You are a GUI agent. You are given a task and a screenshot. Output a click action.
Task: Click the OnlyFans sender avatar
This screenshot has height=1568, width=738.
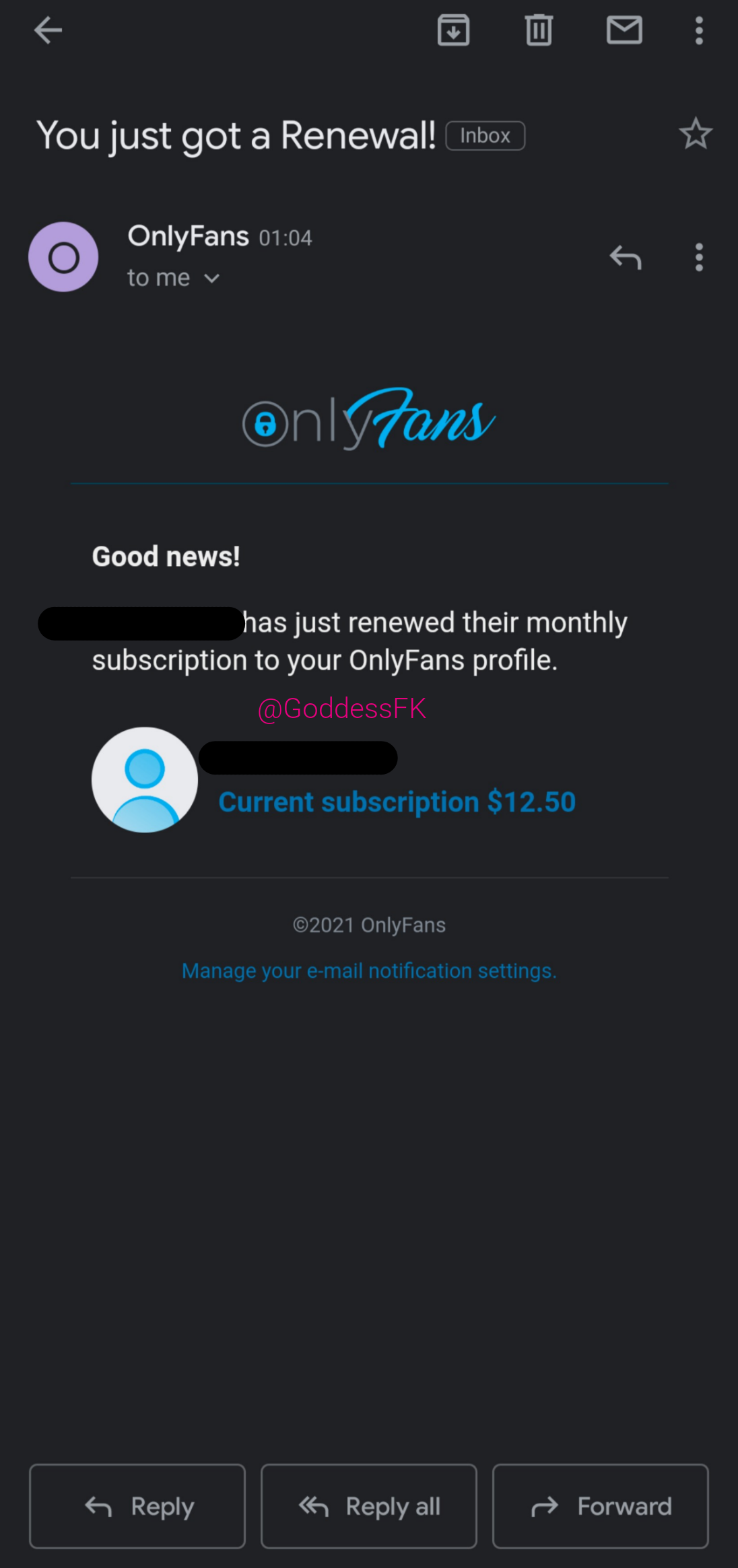(x=63, y=258)
